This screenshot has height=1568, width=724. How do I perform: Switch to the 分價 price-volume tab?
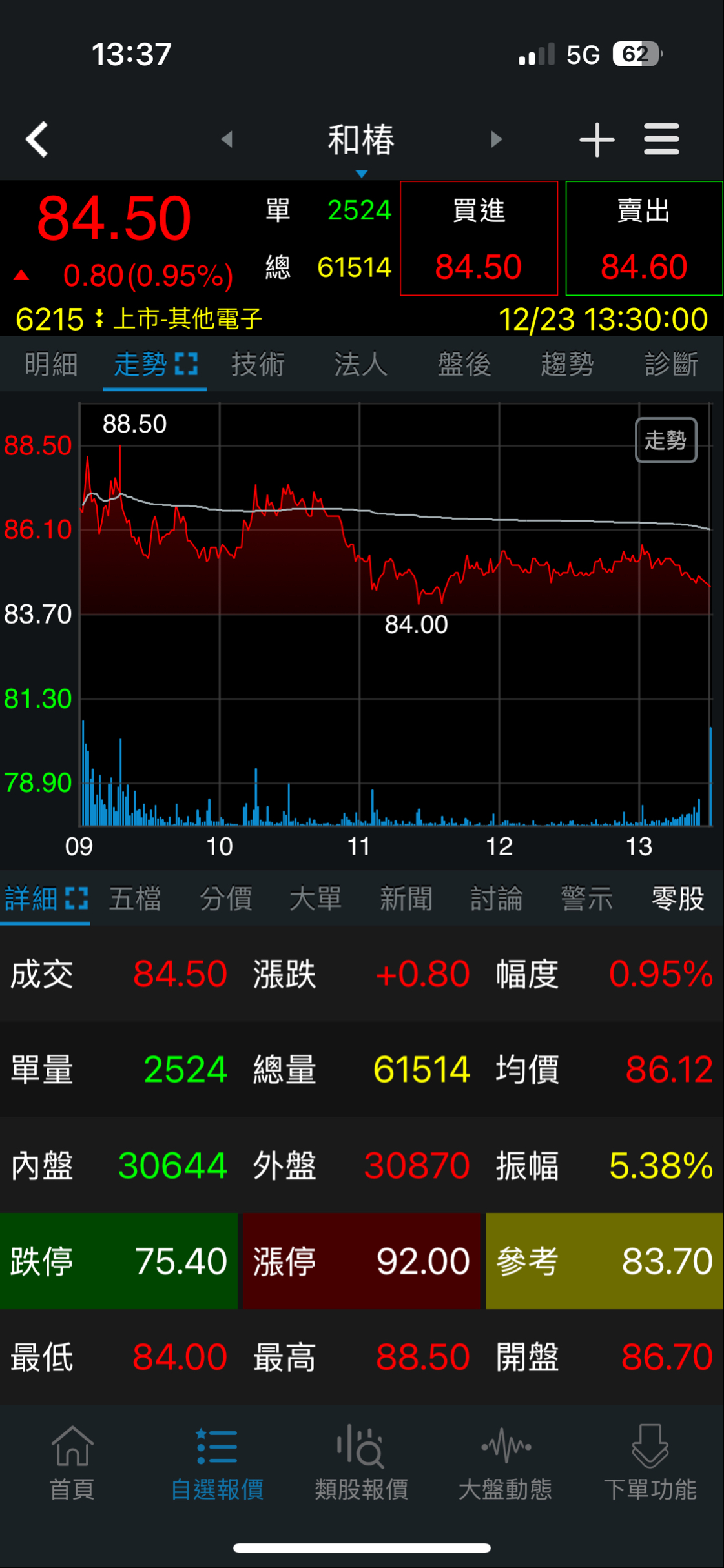tap(225, 899)
